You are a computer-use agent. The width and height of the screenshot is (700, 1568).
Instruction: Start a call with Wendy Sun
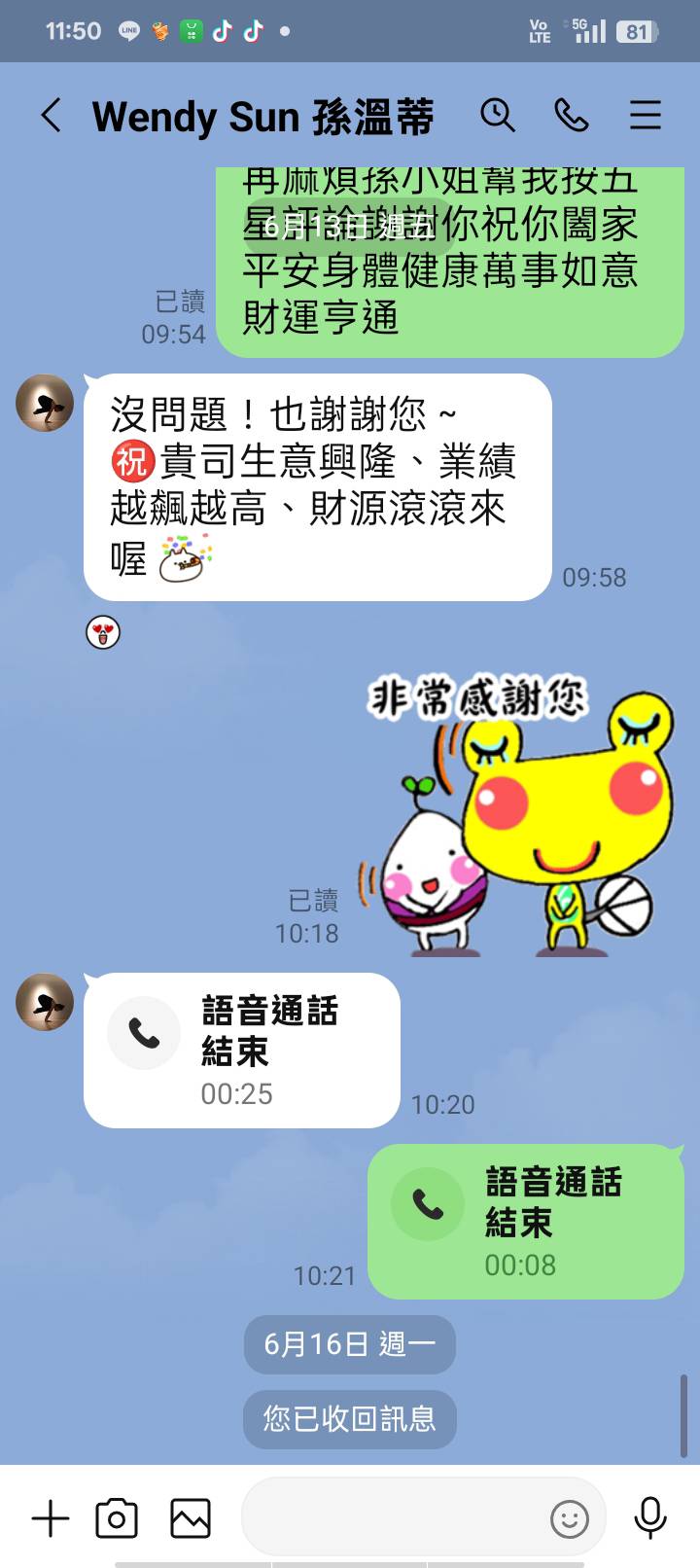tap(571, 116)
